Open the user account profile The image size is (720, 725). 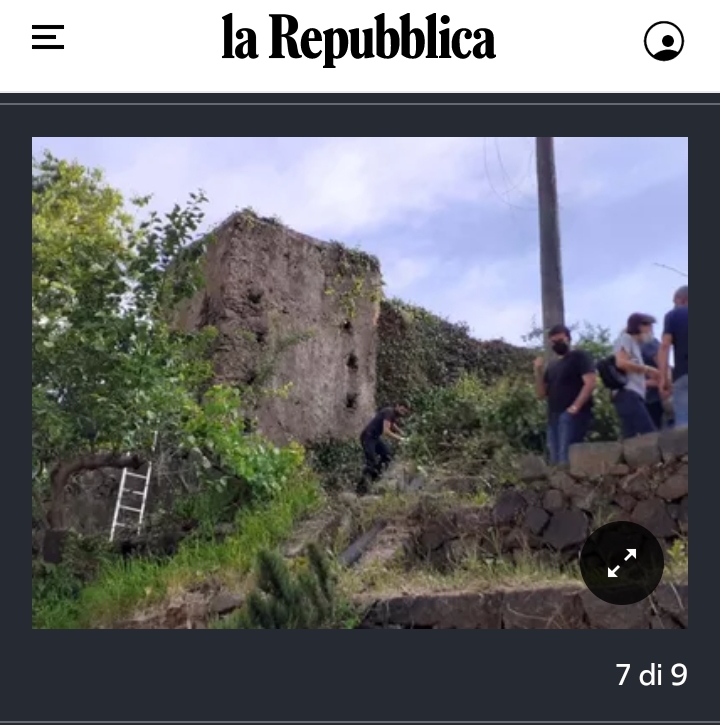point(664,41)
